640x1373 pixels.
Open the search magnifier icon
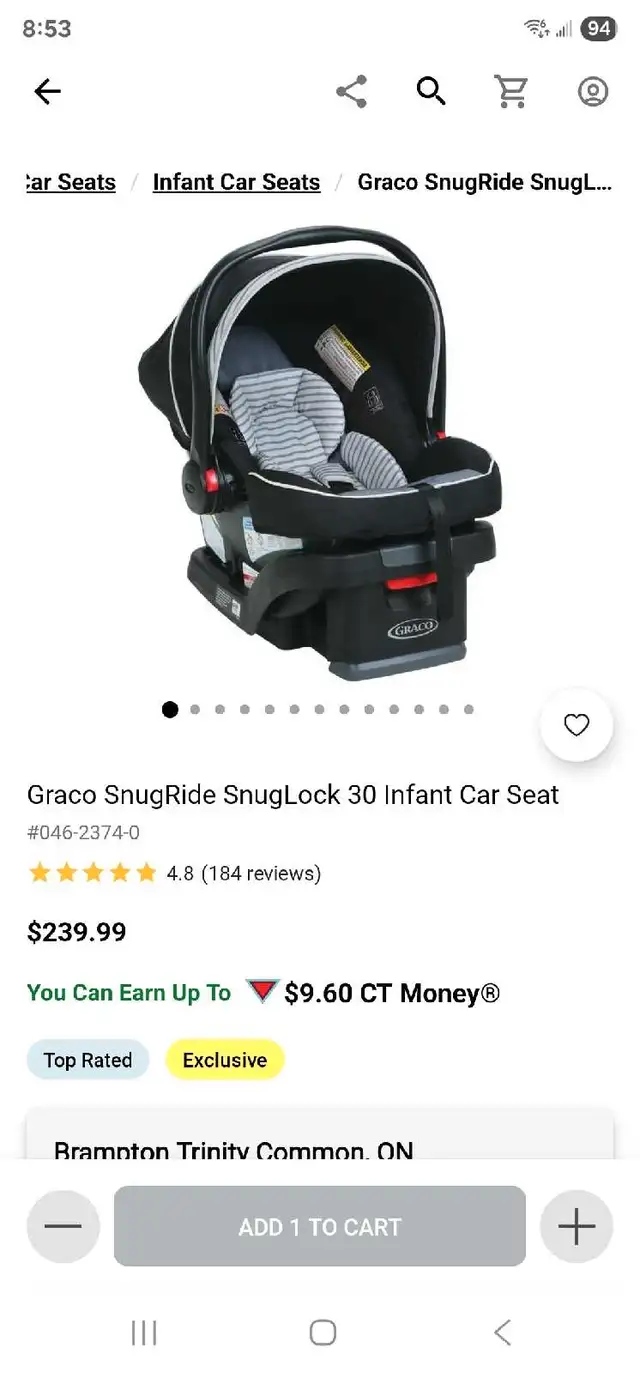431,92
